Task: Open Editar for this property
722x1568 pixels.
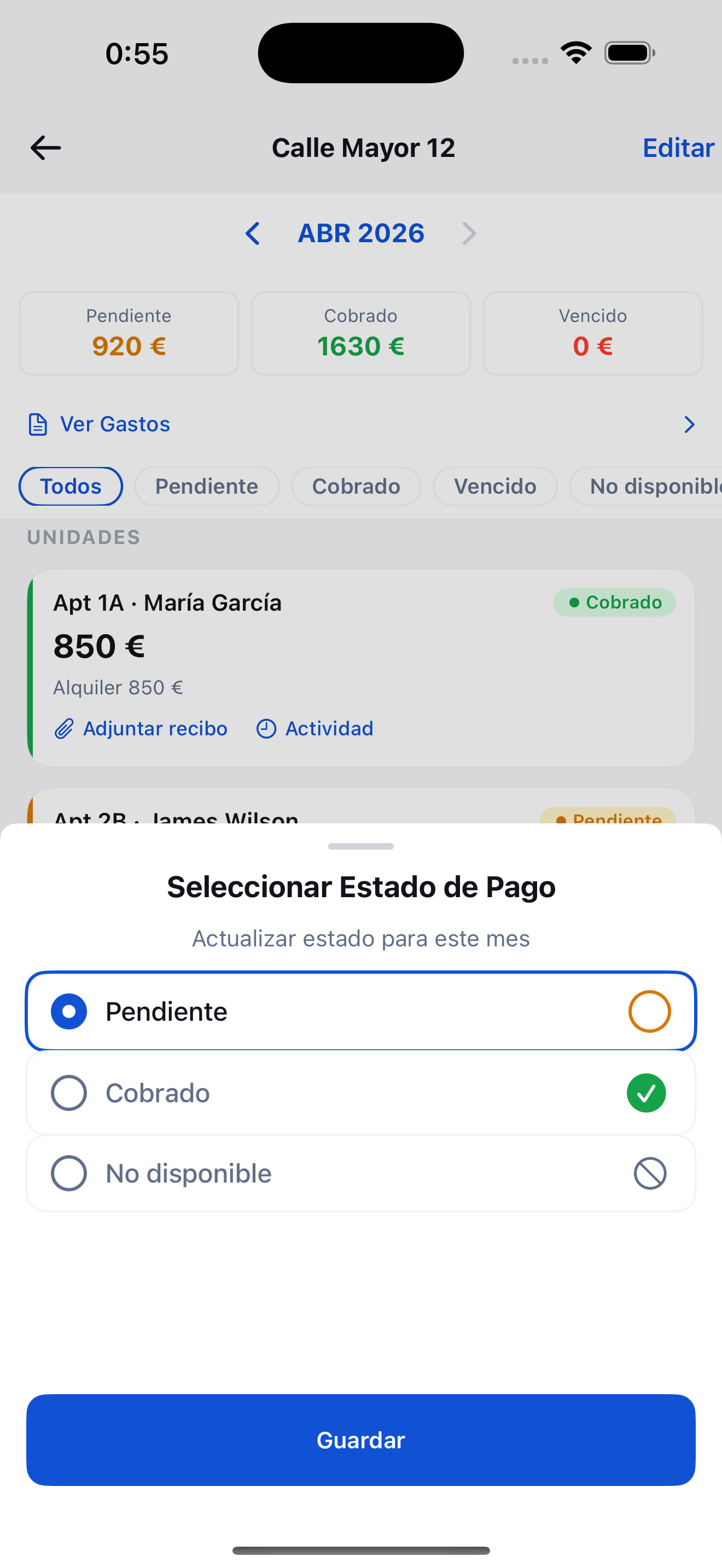Action: pyautogui.click(x=678, y=147)
